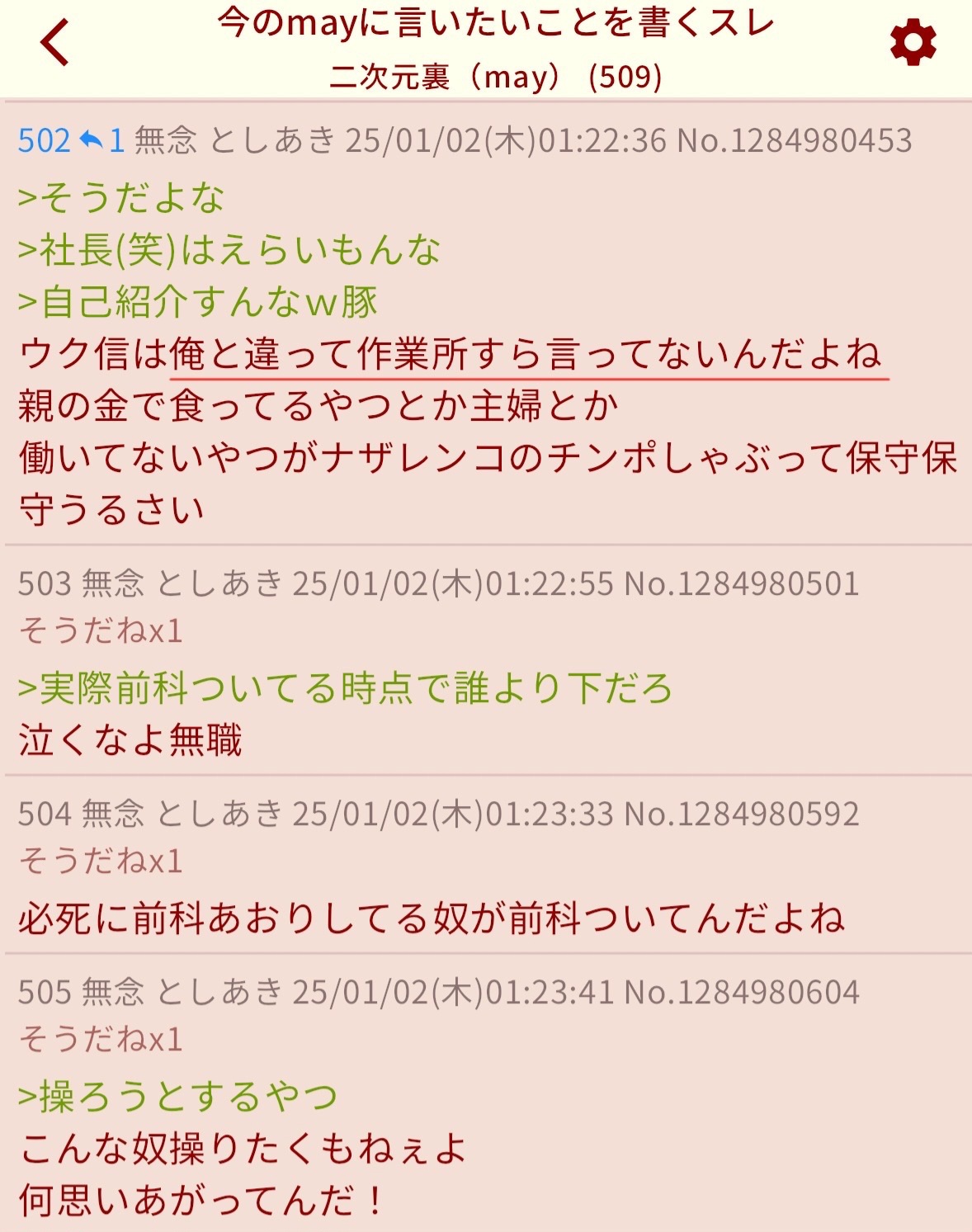The width and height of the screenshot is (972, 1232).
Task: Open the settings gear
Action: [913, 43]
